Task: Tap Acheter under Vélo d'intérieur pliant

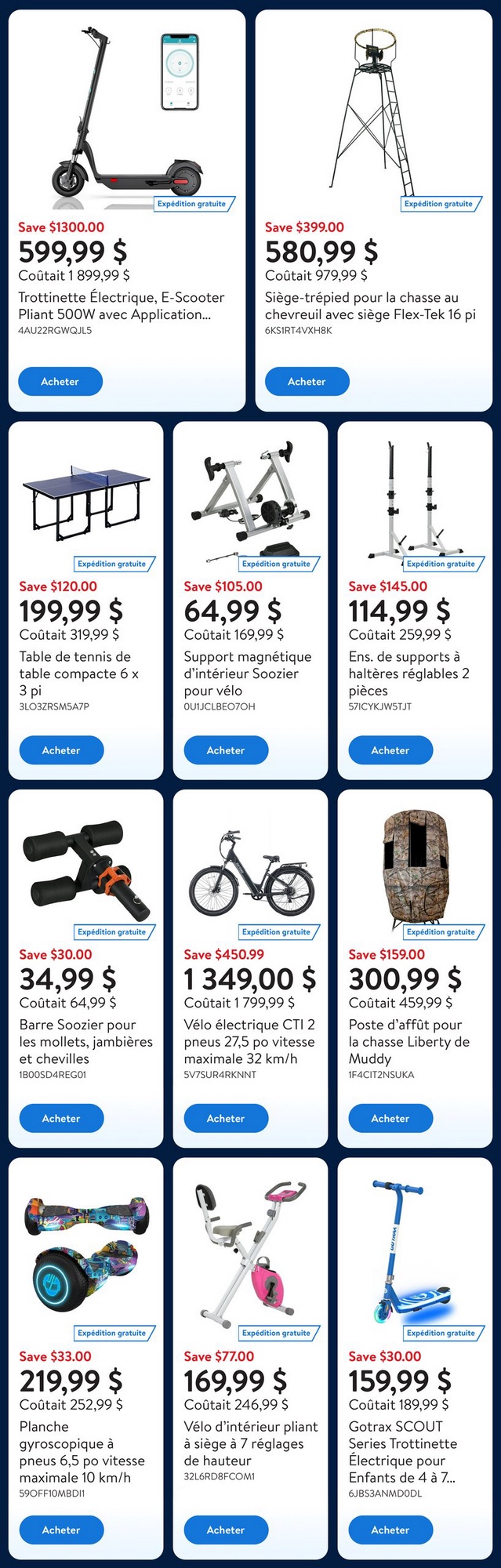Action: tap(226, 1530)
